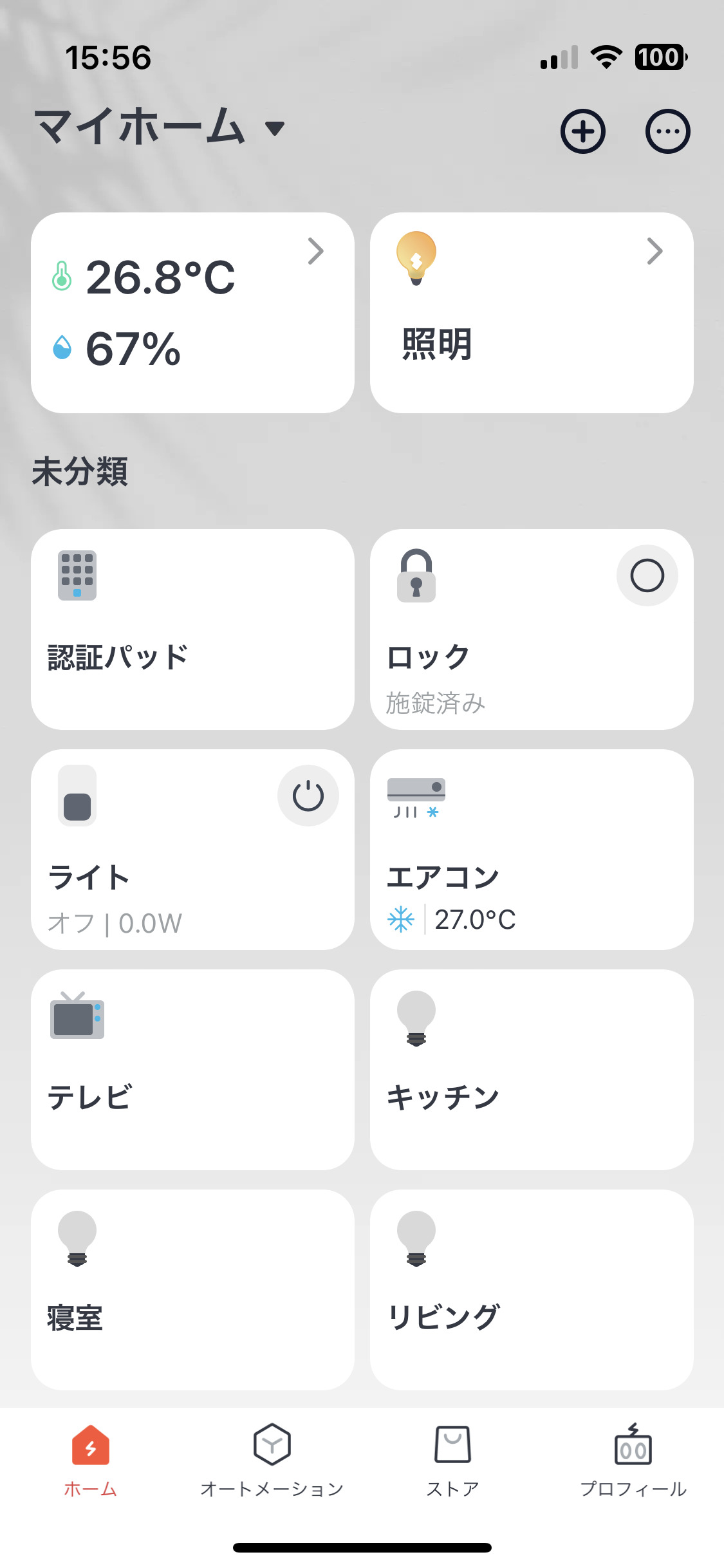Screen dimensions: 724x1568
Task: Open temperature details via card chevron
Action: [x=316, y=252]
